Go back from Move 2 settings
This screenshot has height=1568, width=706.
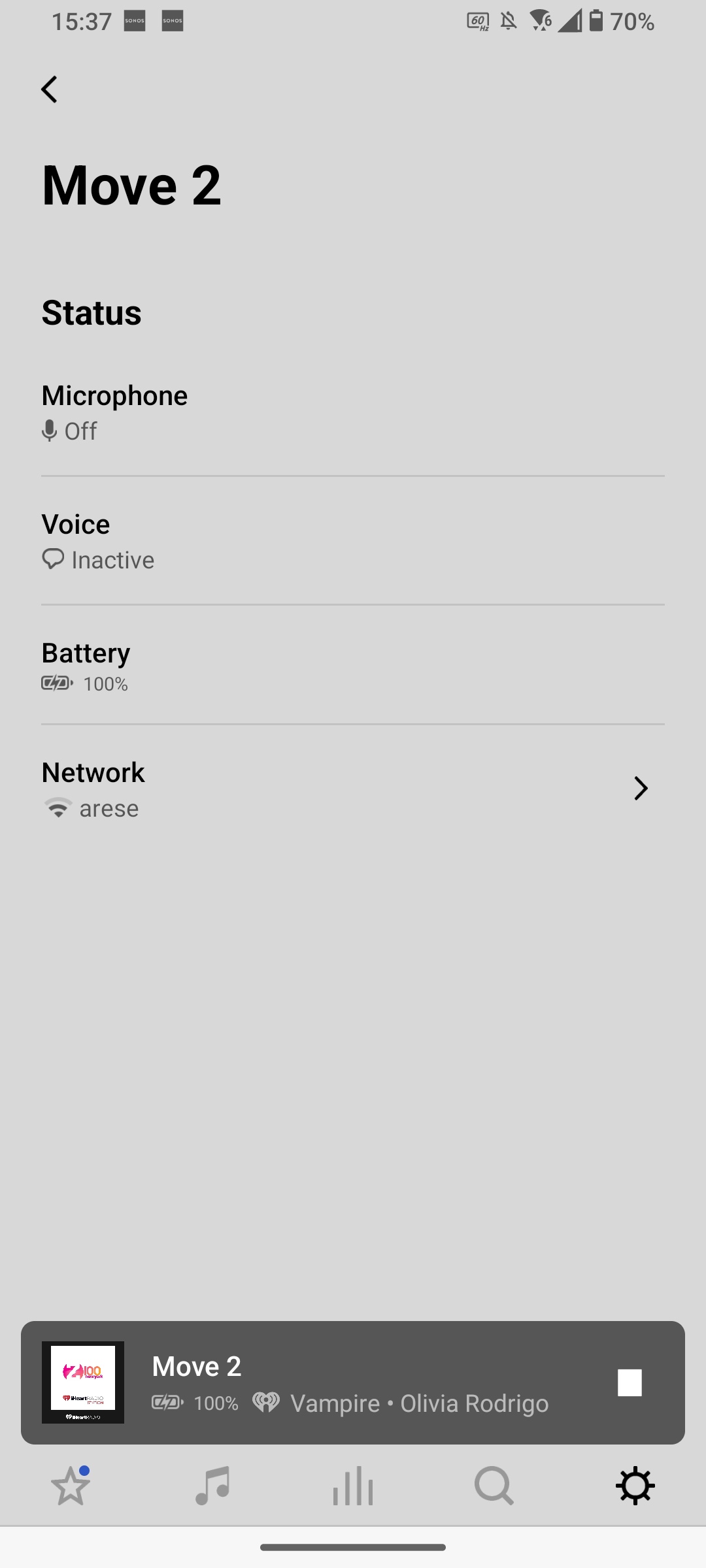[50, 90]
